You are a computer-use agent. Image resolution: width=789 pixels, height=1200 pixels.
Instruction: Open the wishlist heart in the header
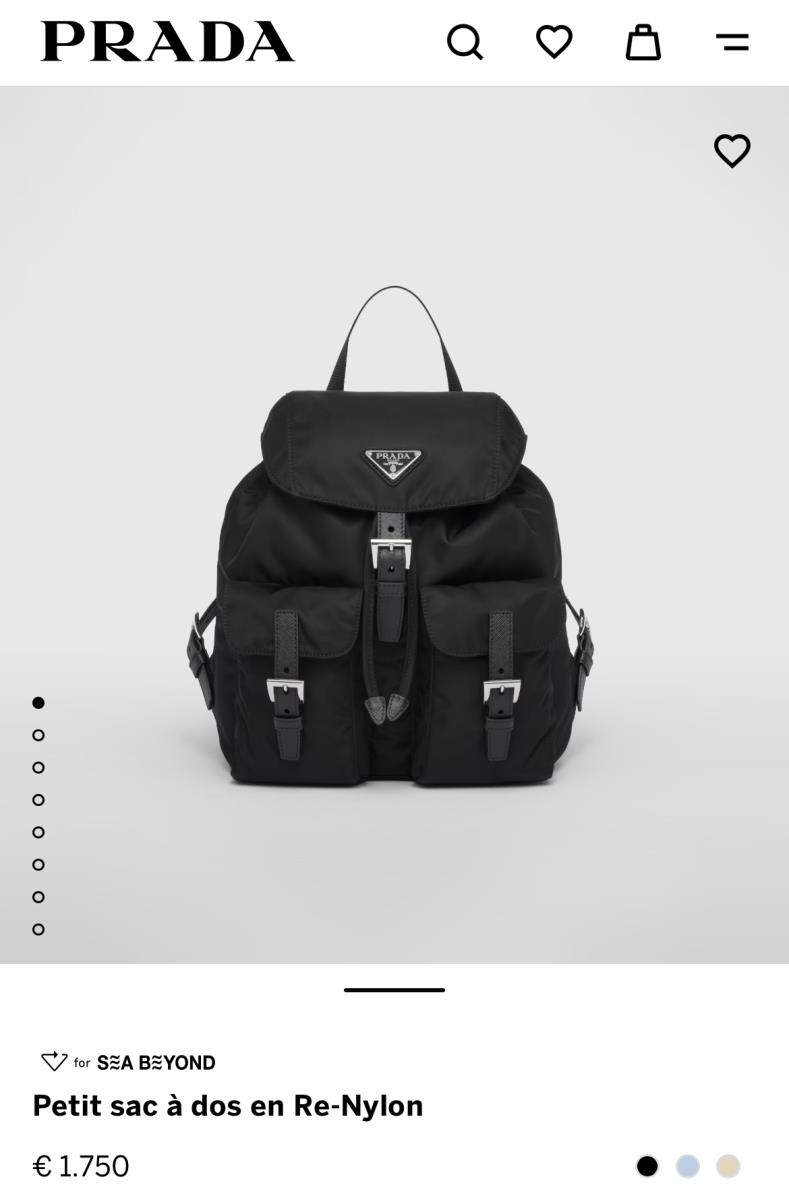pyautogui.click(x=554, y=42)
